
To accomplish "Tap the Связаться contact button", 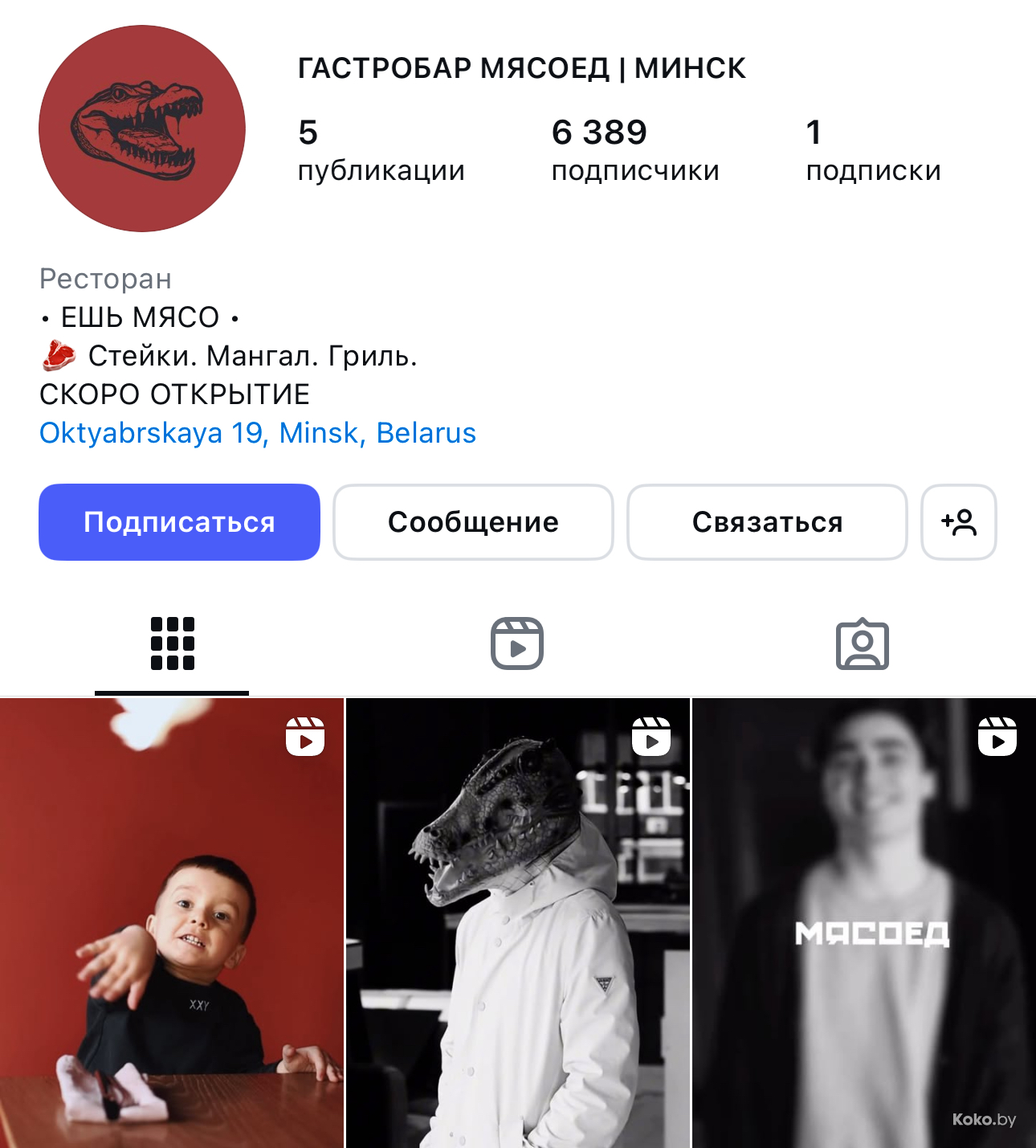I will 767,522.
